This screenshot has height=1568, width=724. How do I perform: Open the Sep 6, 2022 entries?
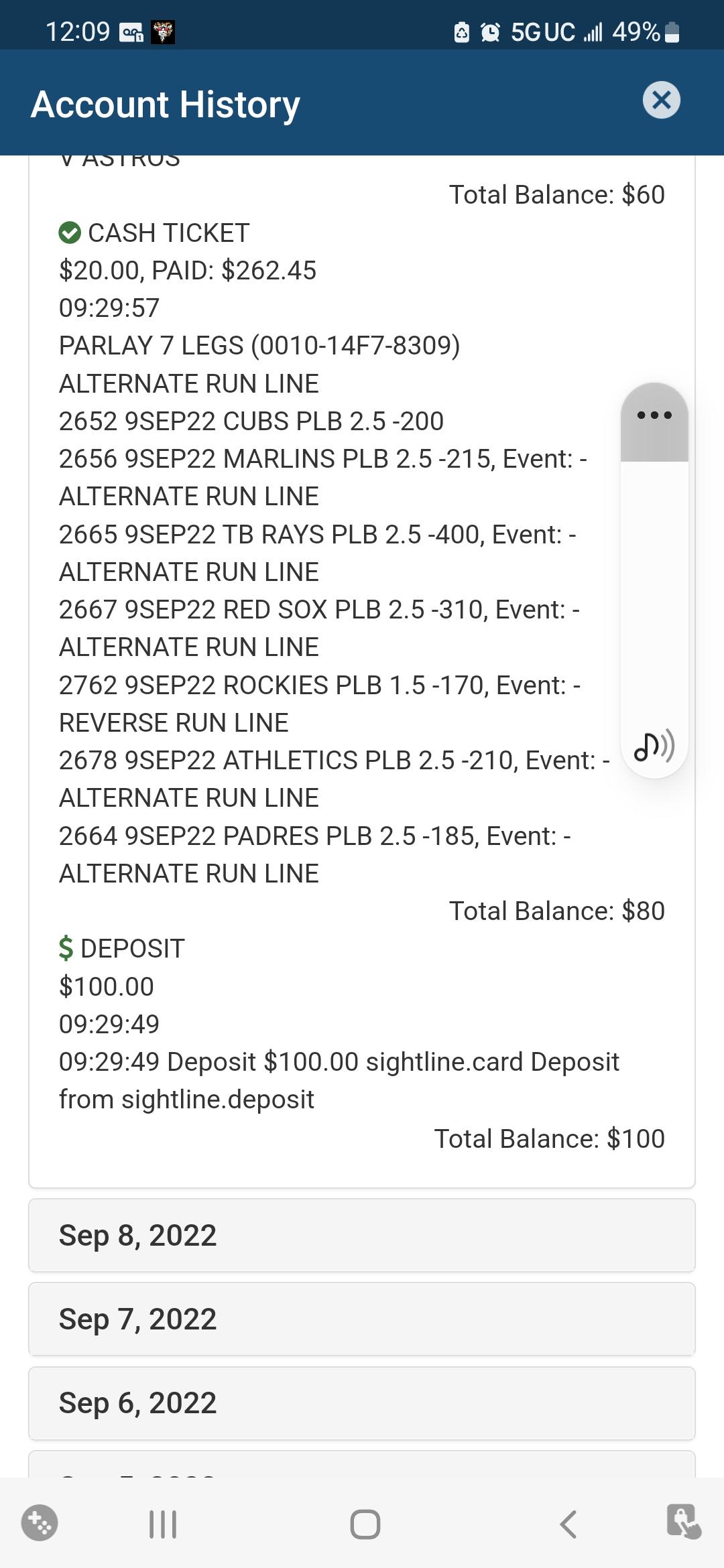point(362,1402)
